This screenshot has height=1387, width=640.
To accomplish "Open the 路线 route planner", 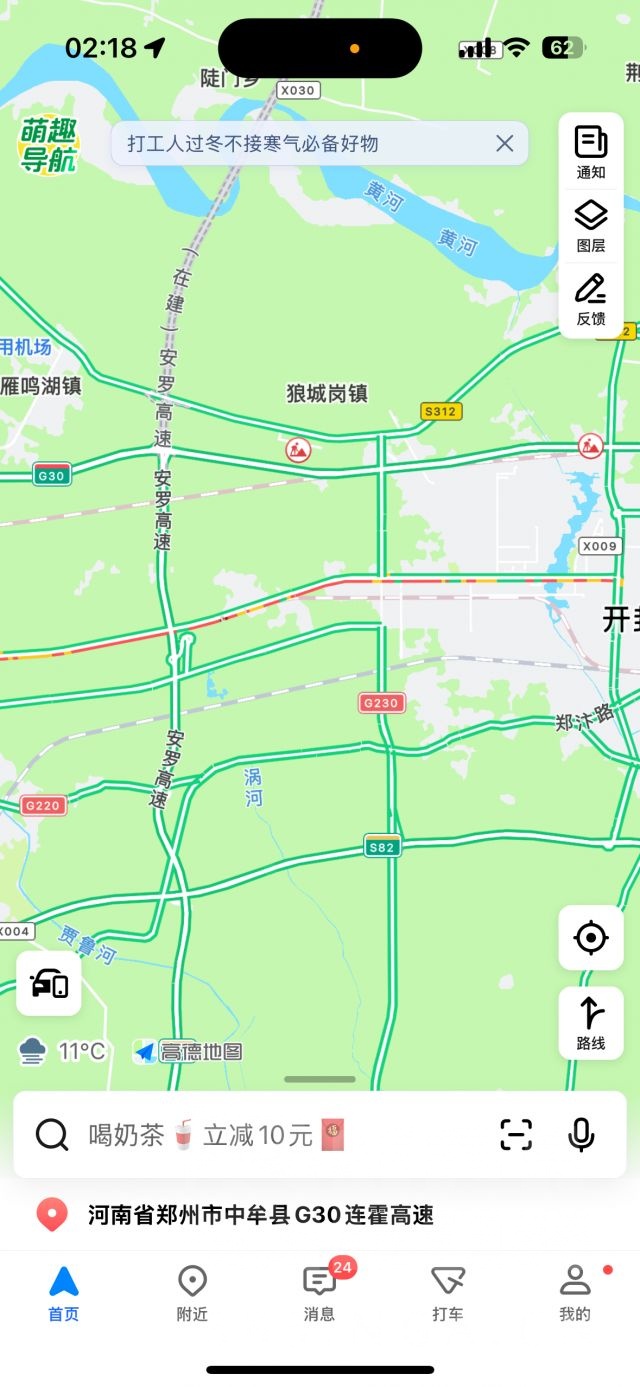I will pyautogui.click(x=591, y=1022).
